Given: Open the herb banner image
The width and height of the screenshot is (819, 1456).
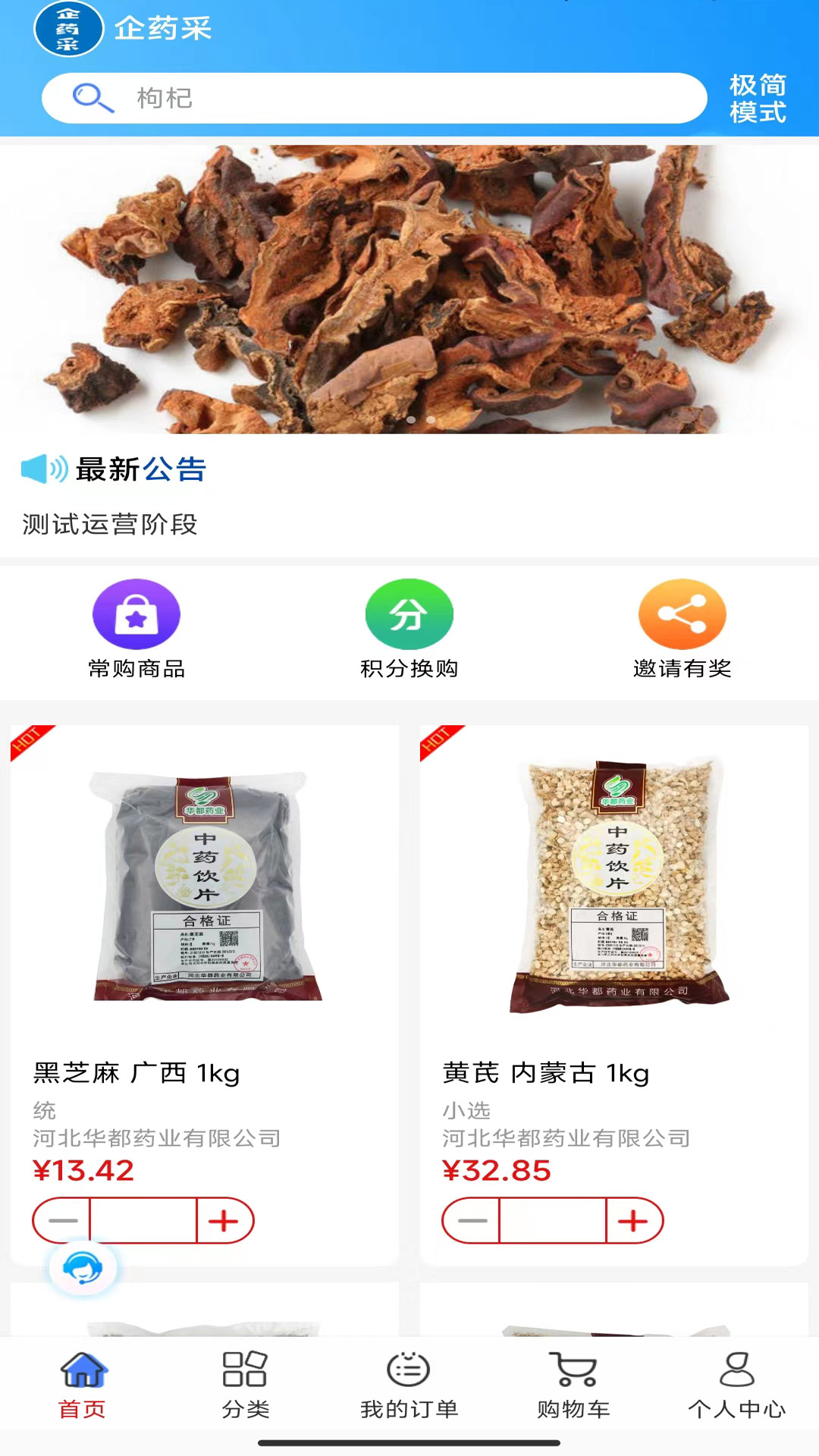Looking at the screenshot, I should coord(409,288).
